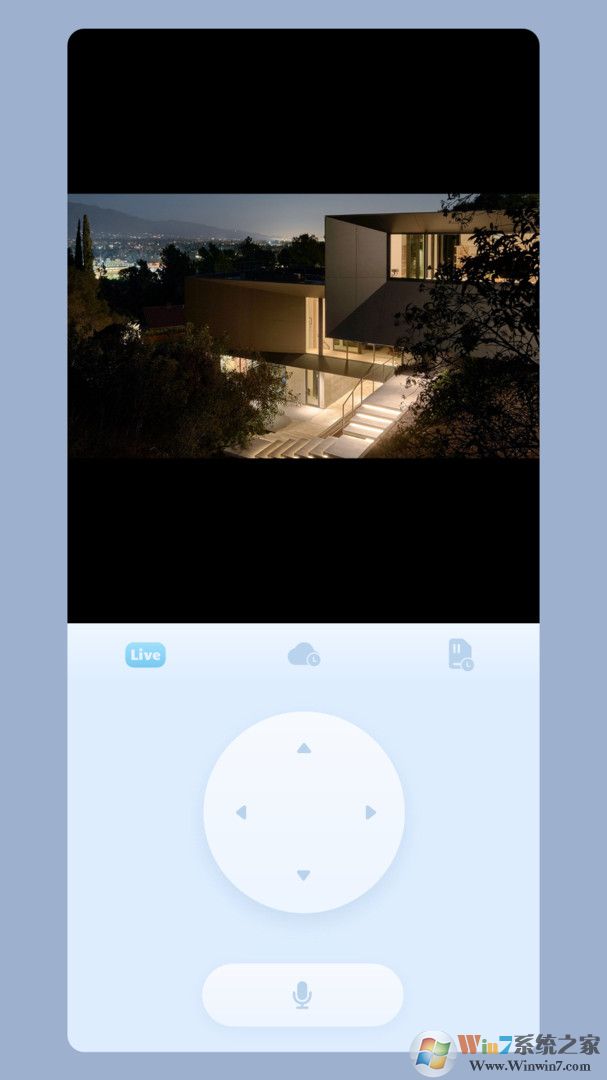Tap the live camera video feed

(303, 326)
